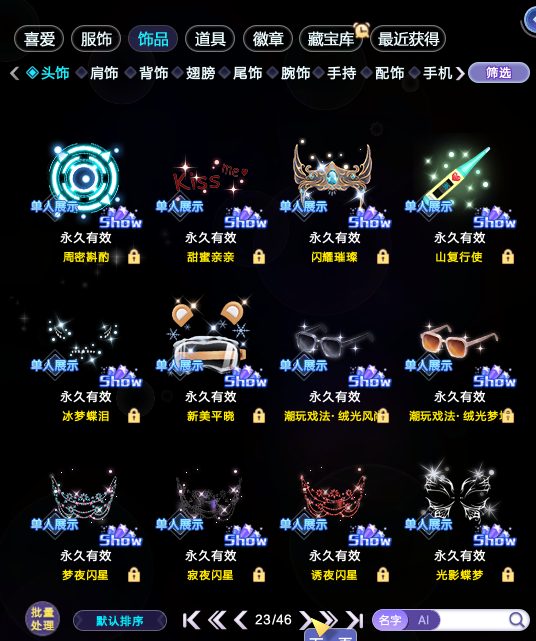The image size is (536, 641).
Task: Open the 道具 tab
Action: [x=210, y=39]
